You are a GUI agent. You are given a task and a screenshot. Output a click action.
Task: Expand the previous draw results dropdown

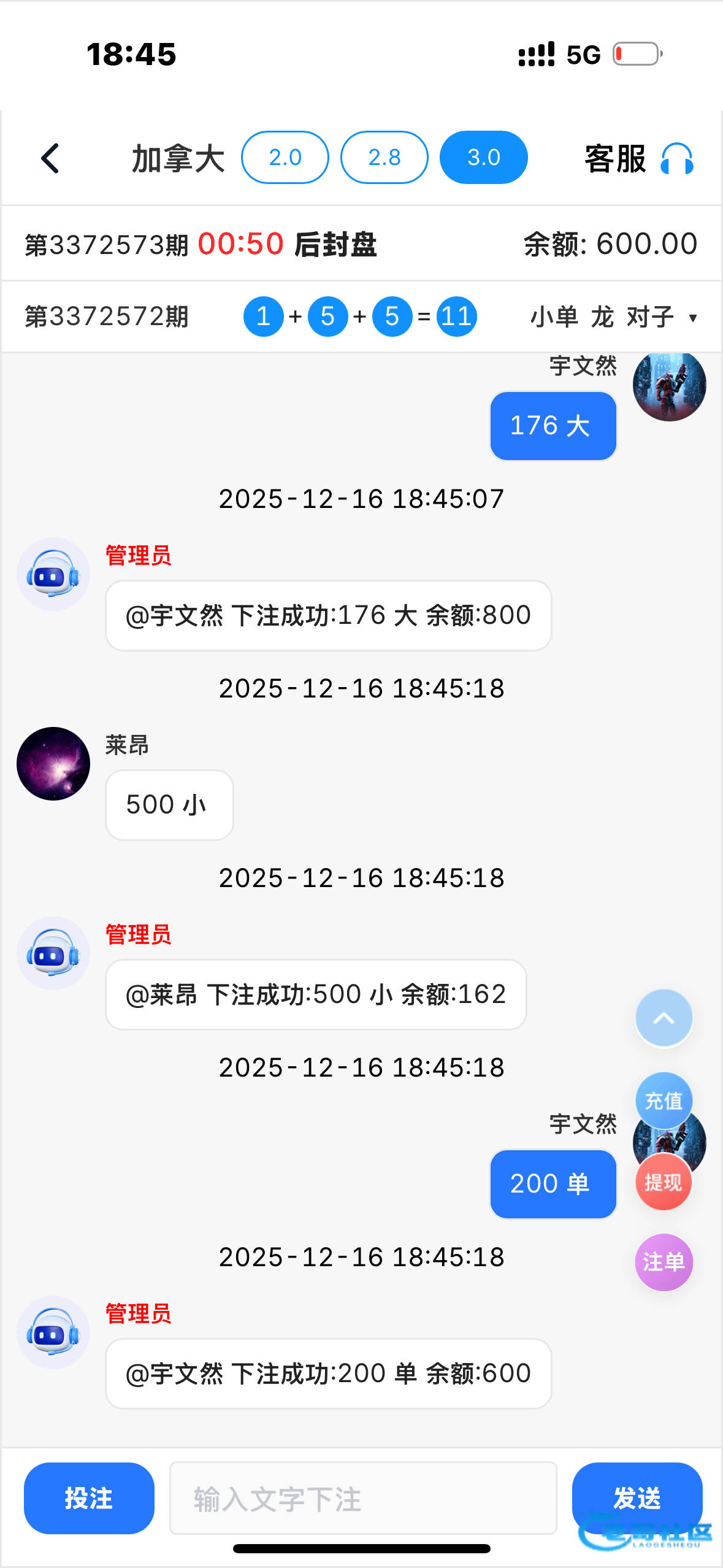pos(693,318)
